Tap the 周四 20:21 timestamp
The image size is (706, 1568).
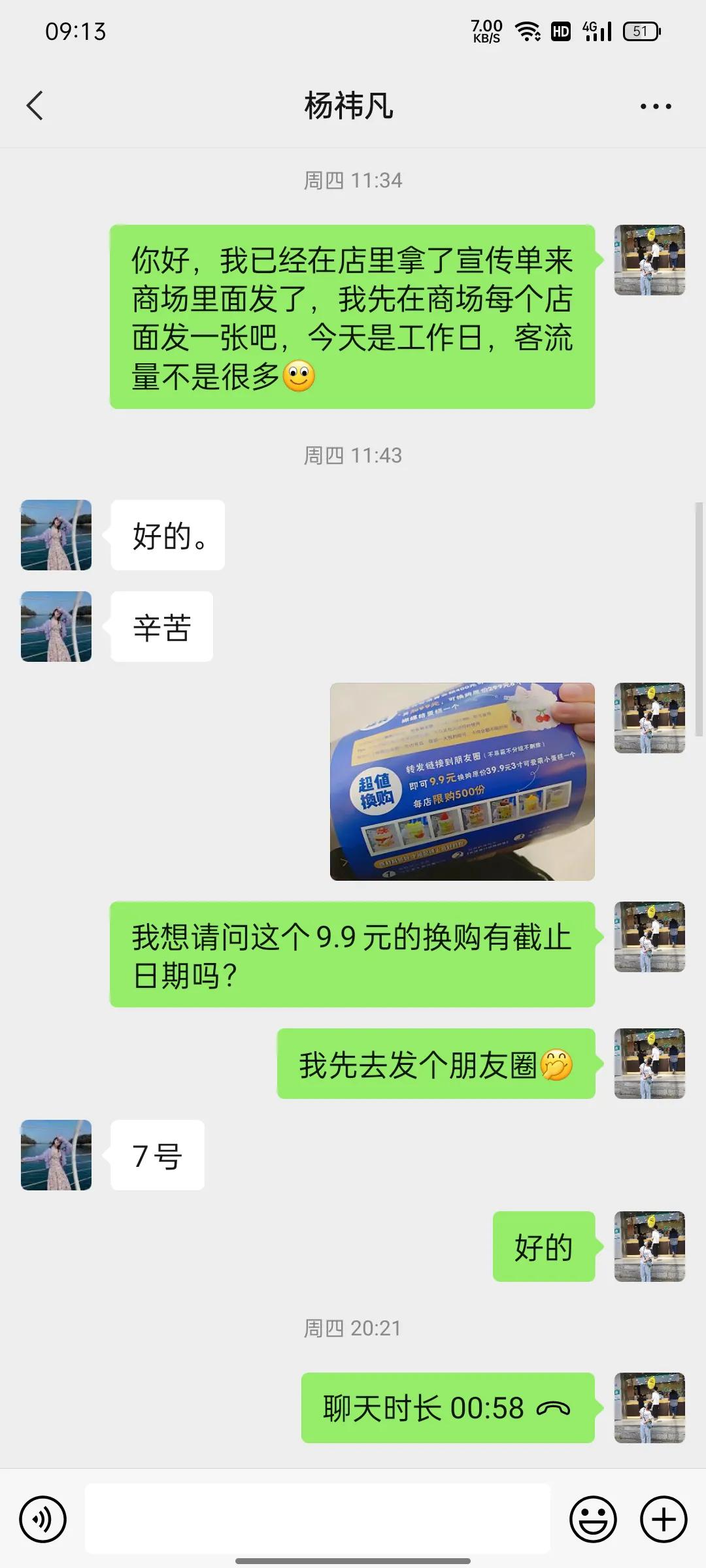click(353, 1327)
